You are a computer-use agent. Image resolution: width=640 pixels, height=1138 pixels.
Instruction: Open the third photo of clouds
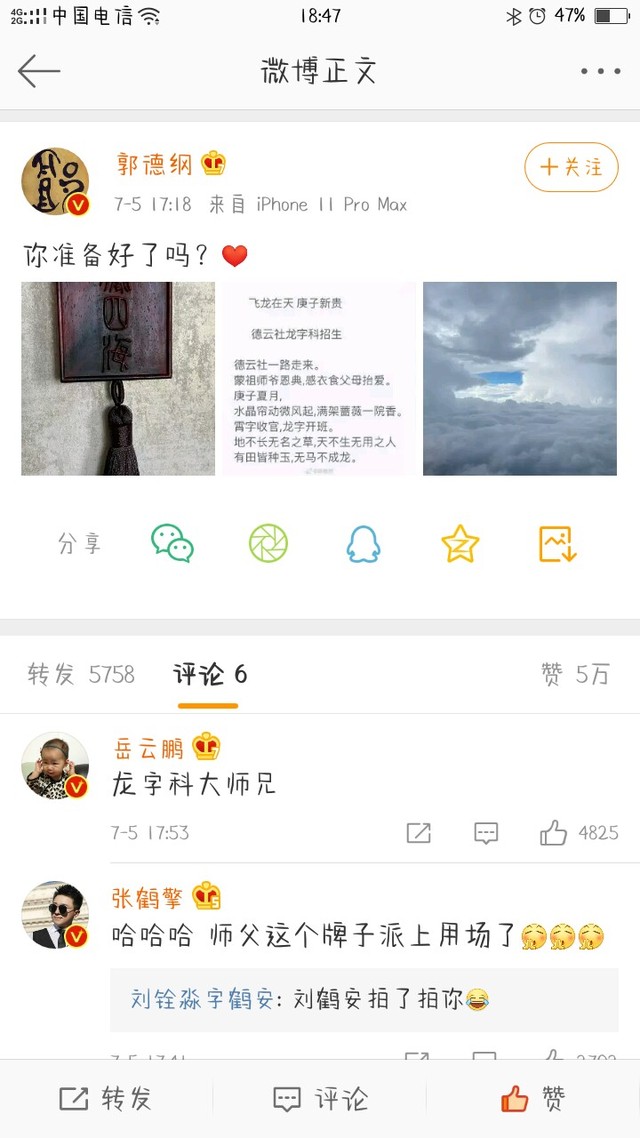point(520,378)
